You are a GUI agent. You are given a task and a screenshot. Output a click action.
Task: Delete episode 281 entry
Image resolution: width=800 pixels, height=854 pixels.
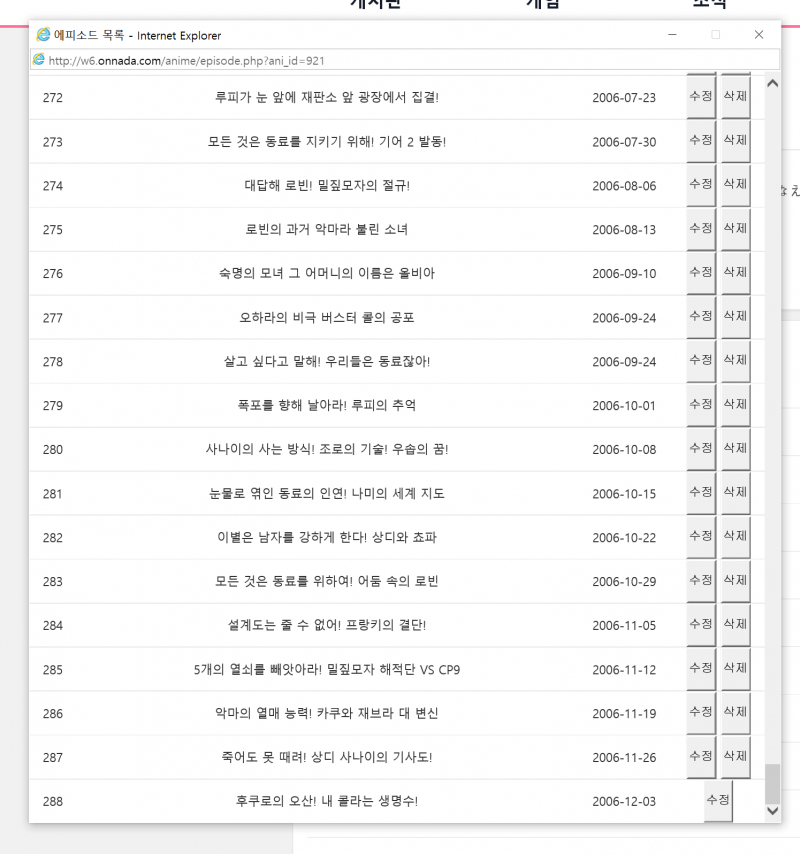736,493
